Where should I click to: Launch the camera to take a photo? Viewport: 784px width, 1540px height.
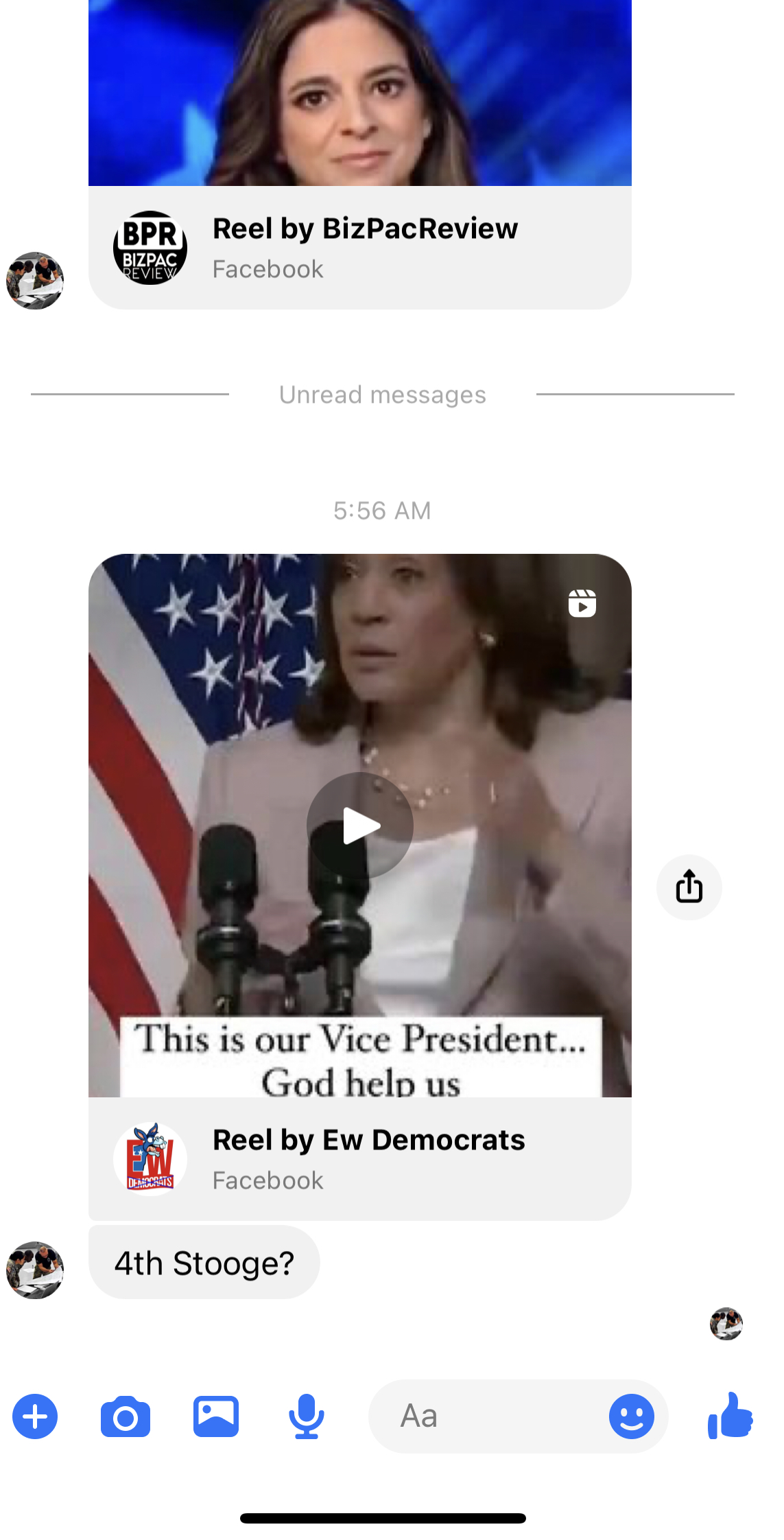tap(126, 1416)
